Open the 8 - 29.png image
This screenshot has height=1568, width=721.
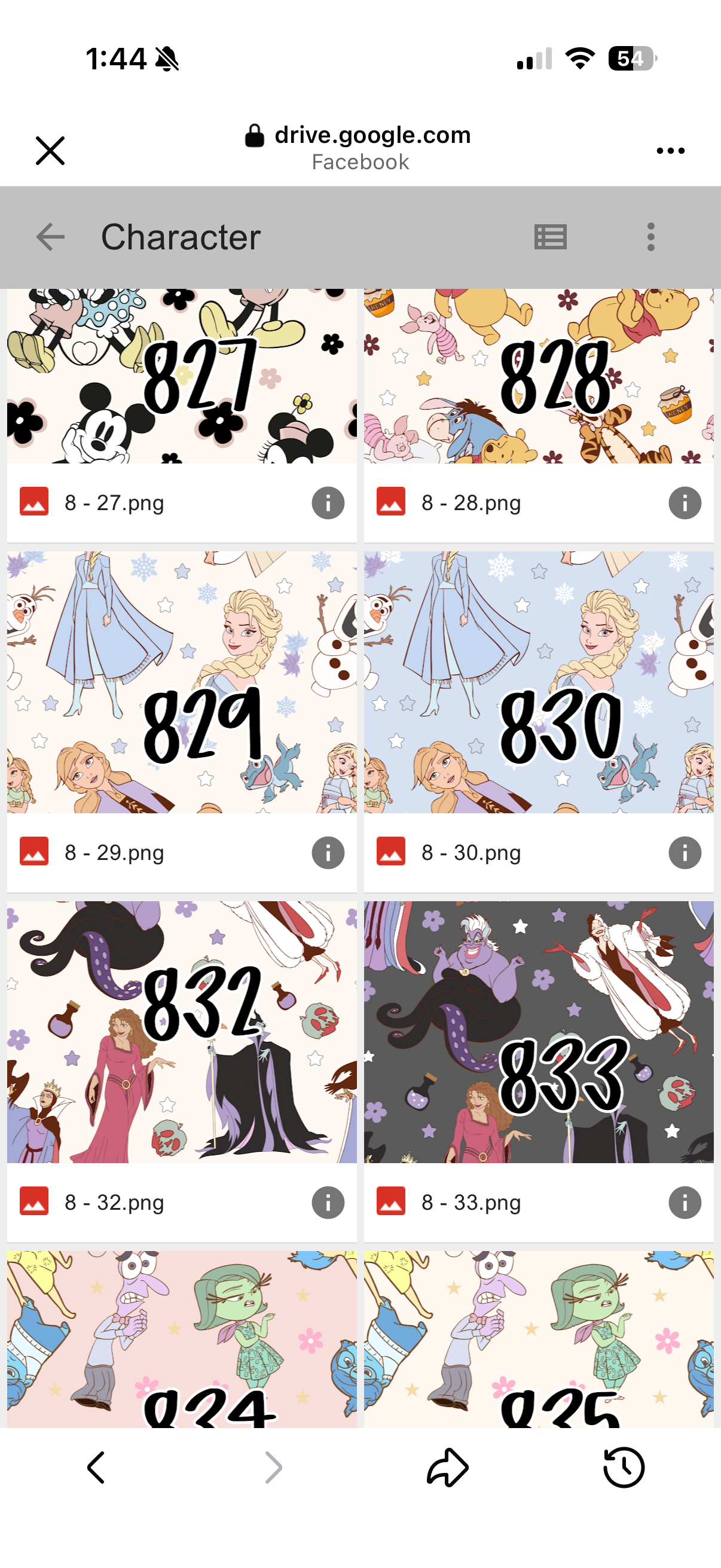(181, 682)
